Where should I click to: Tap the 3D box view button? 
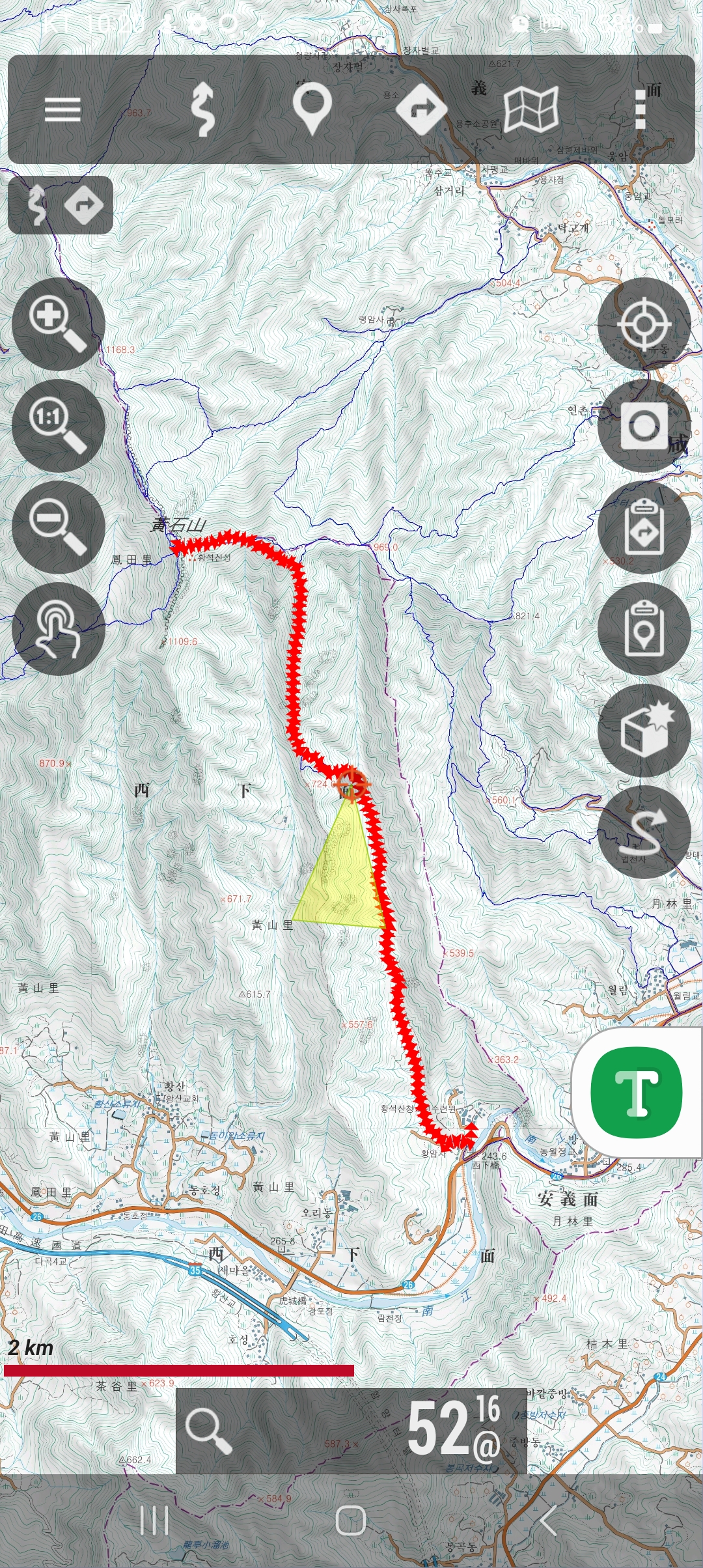coord(644,730)
